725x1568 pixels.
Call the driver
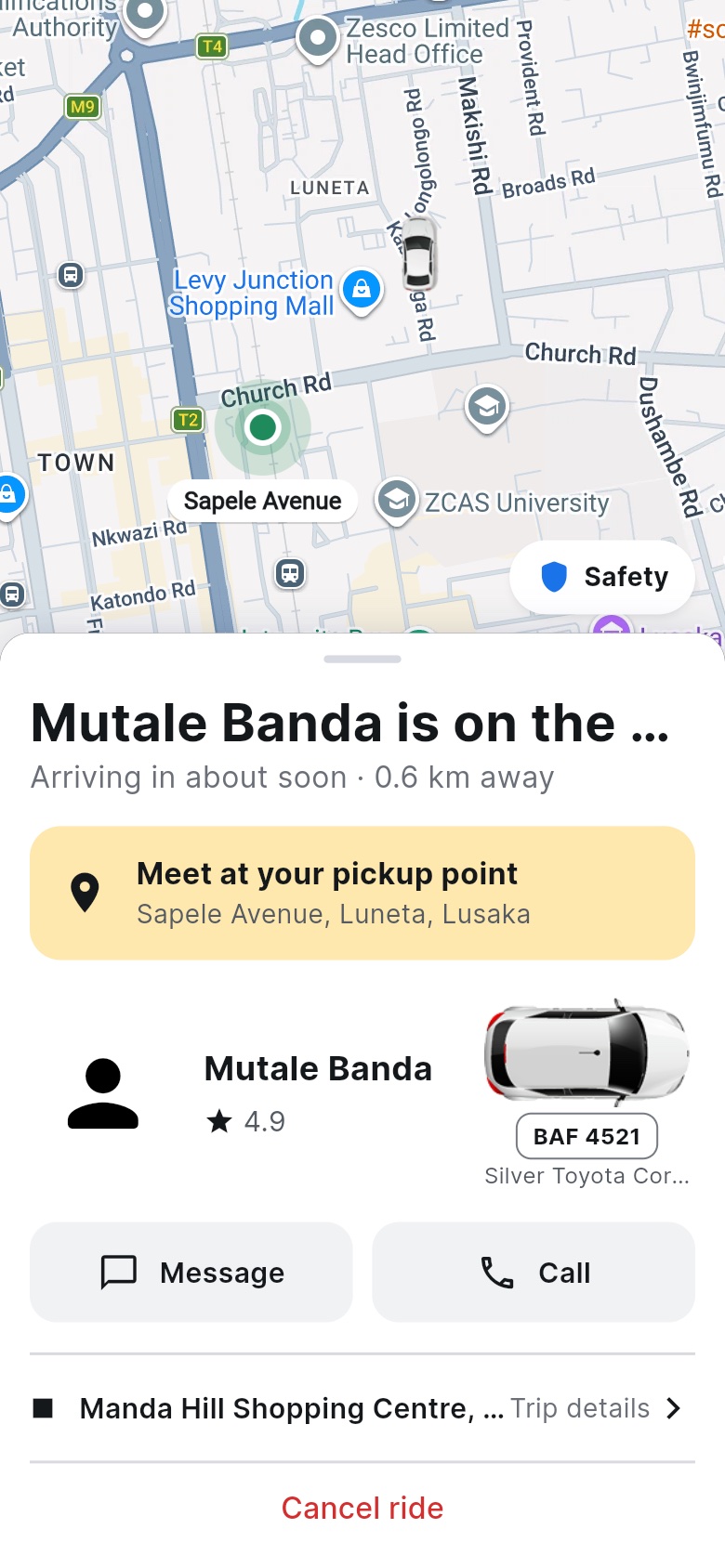point(534,1272)
